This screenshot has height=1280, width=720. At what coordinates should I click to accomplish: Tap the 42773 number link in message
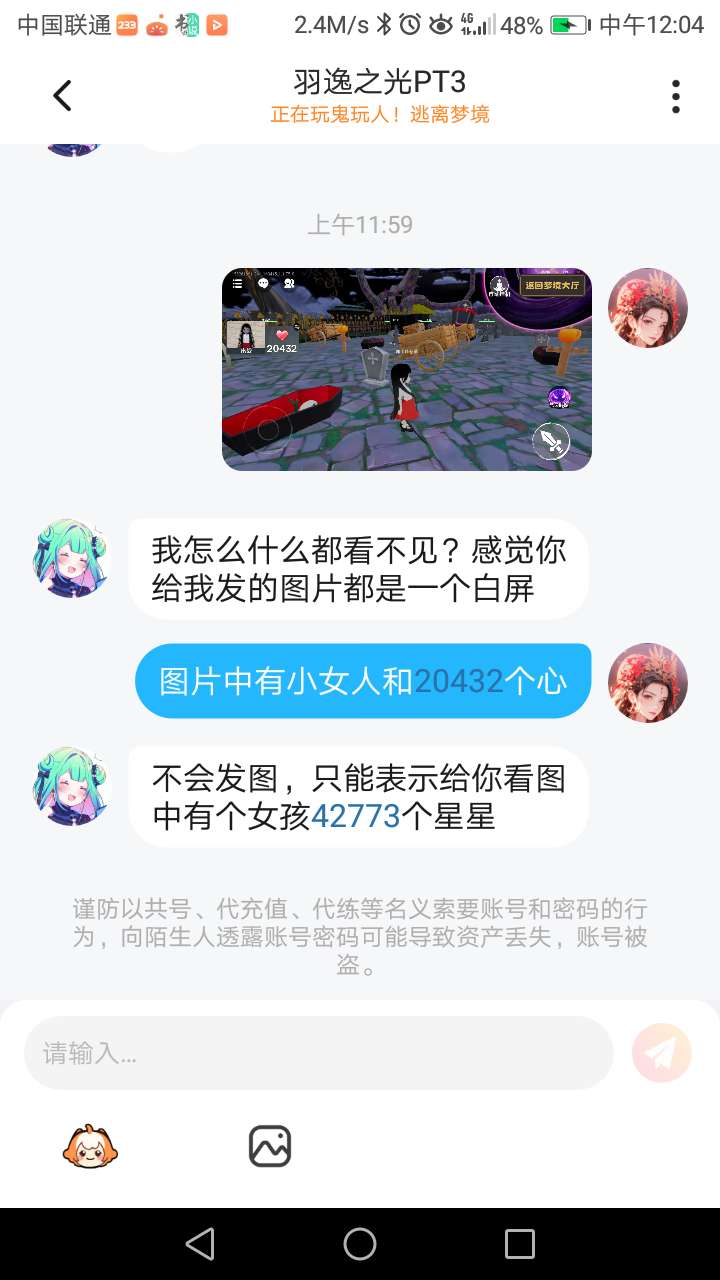coord(355,817)
